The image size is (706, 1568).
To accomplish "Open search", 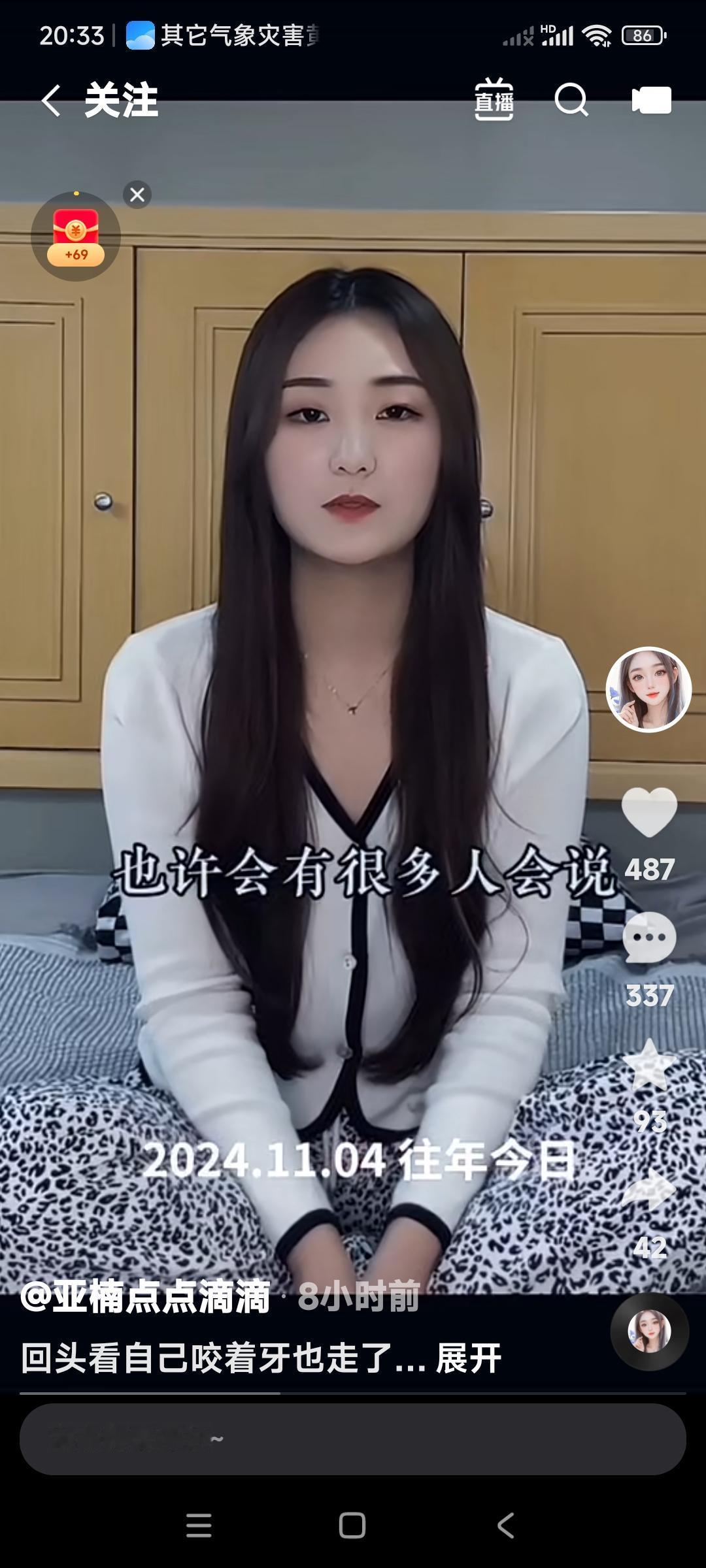I will coord(572,100).
